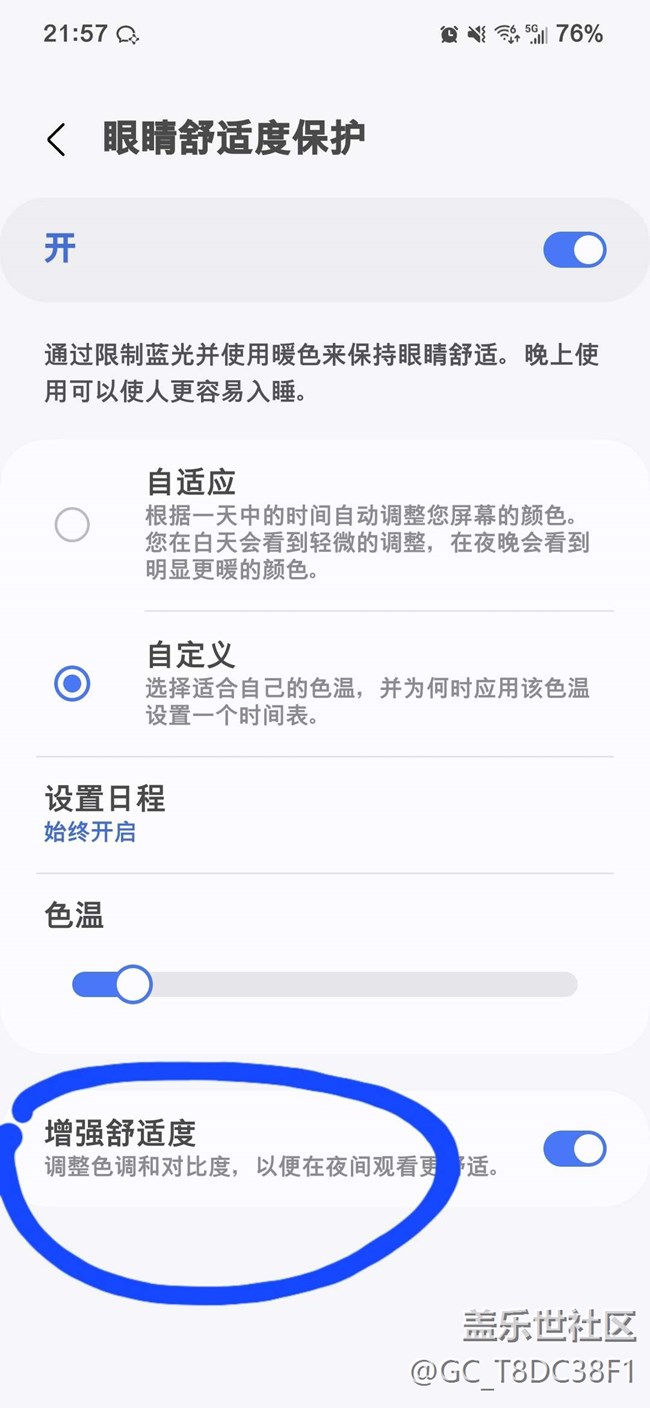This screenshot has height=1408, width=650.
Task: Go back from 眼睛舒适度保护 page
Action: [56, 140]
